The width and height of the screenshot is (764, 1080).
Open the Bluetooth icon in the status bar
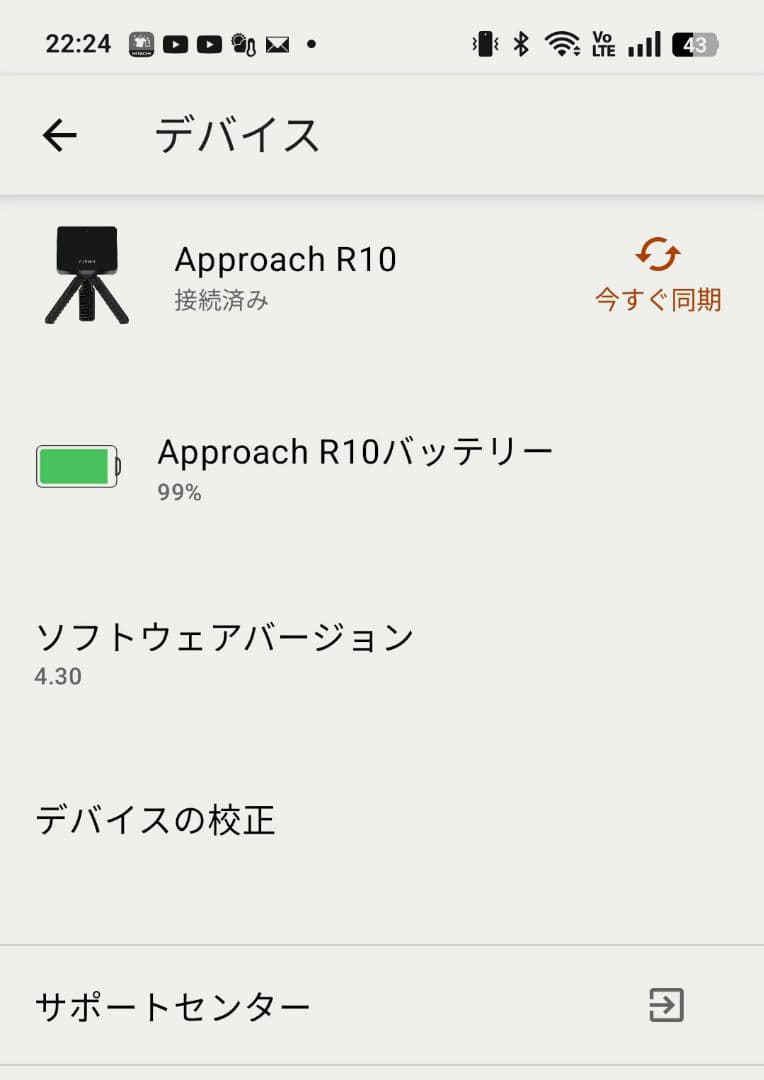[522, 42]
